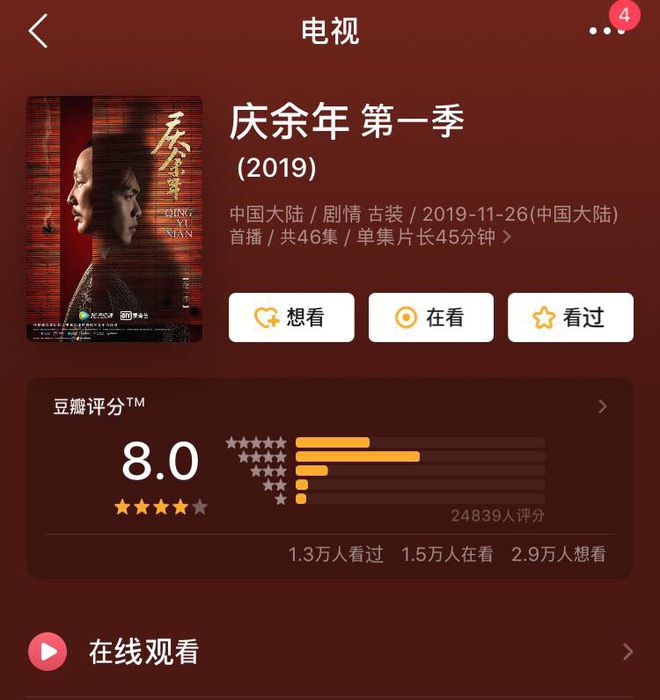The width and height of the screenshot is (660, 700).
Task: Open the 在线观看 row
Action: click(330, 652)
